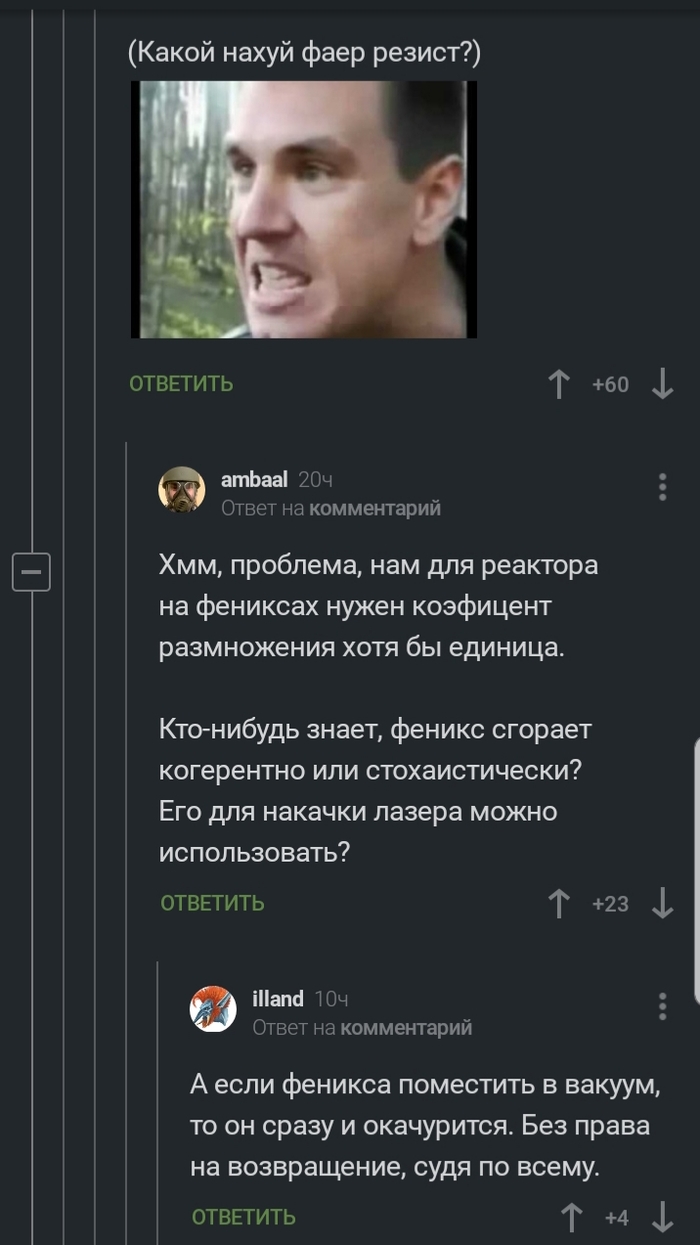Open overflow menu on illand's comment
Screen dimensions: 700x1245
tap(662, 1006)
